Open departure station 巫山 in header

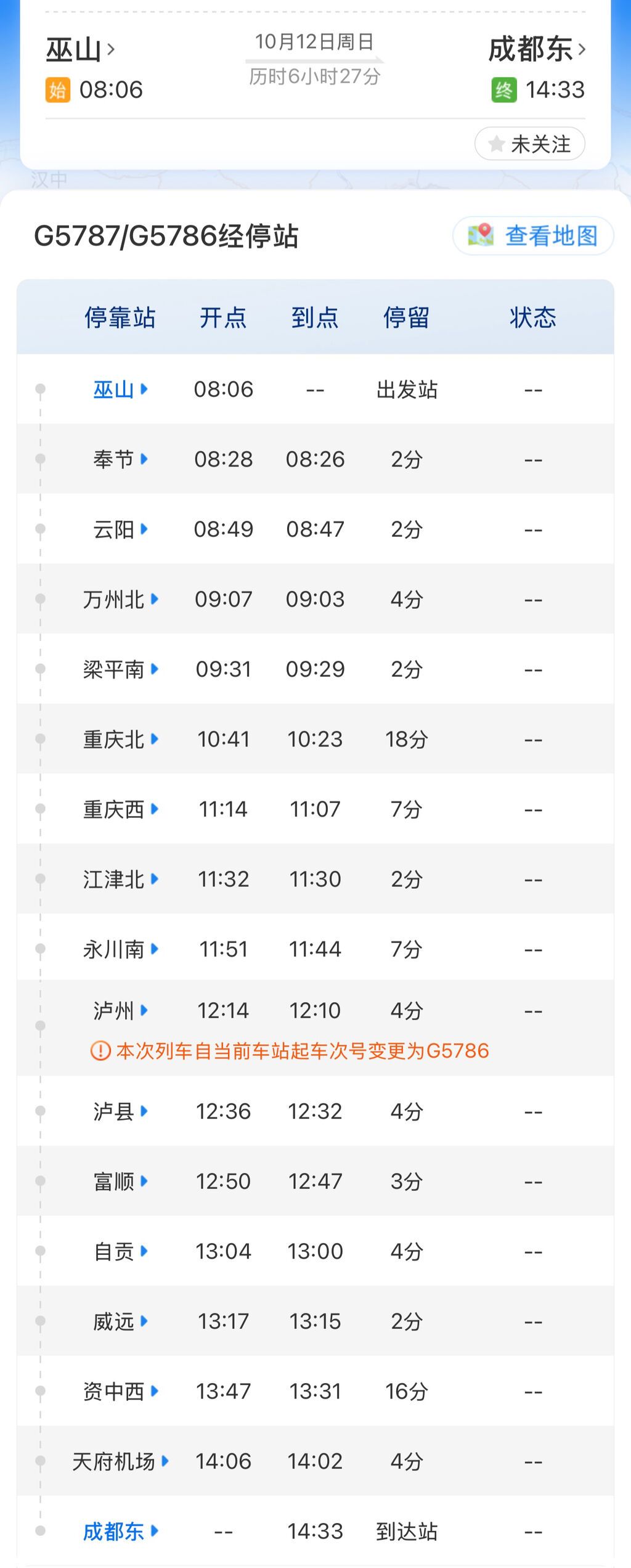(x=80, y=49)
